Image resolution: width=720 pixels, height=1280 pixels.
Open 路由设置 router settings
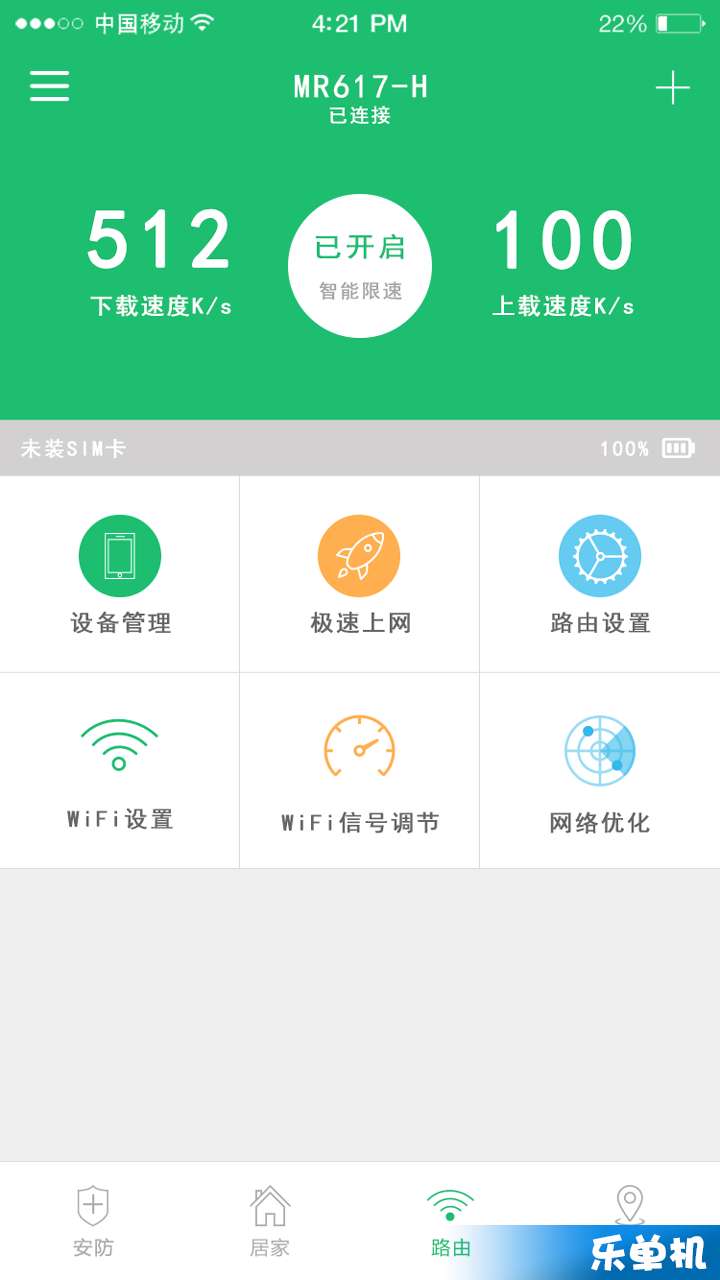pos(600,574)
